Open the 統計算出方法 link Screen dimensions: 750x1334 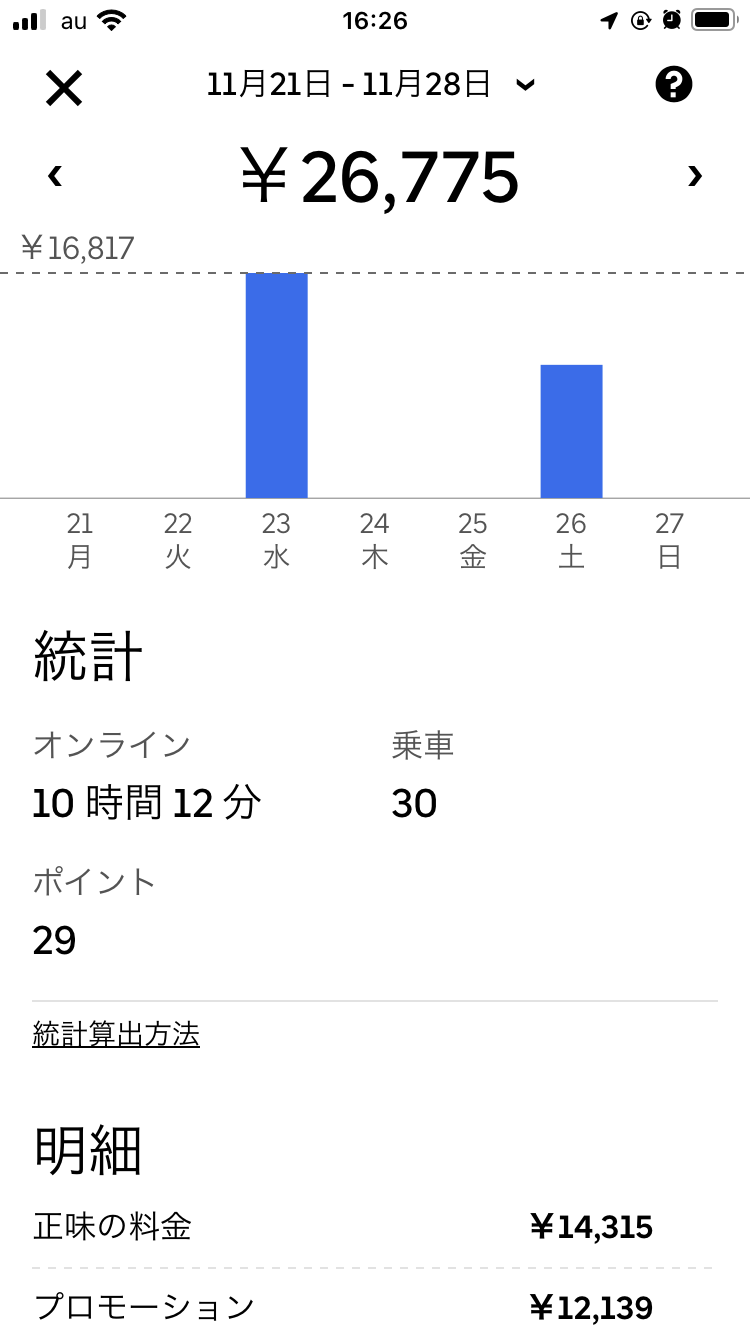(116, 1035)
